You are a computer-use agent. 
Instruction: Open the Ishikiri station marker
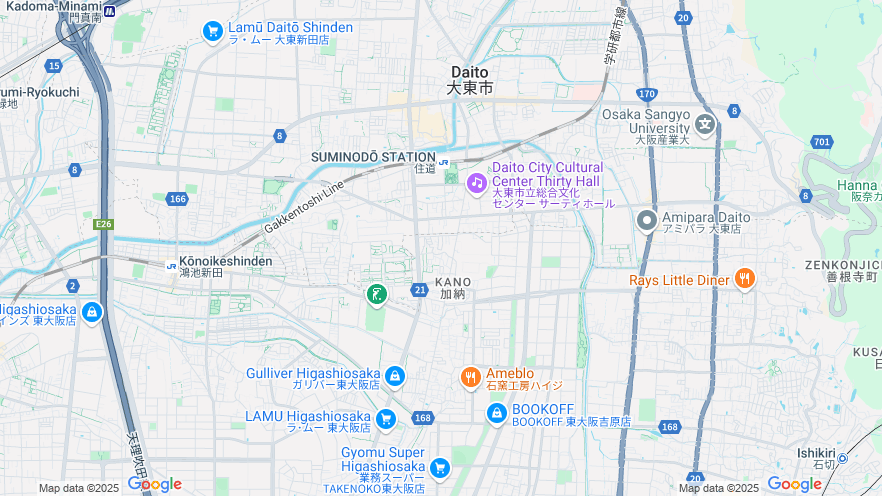pyautogui.click(x=842, y=458)
